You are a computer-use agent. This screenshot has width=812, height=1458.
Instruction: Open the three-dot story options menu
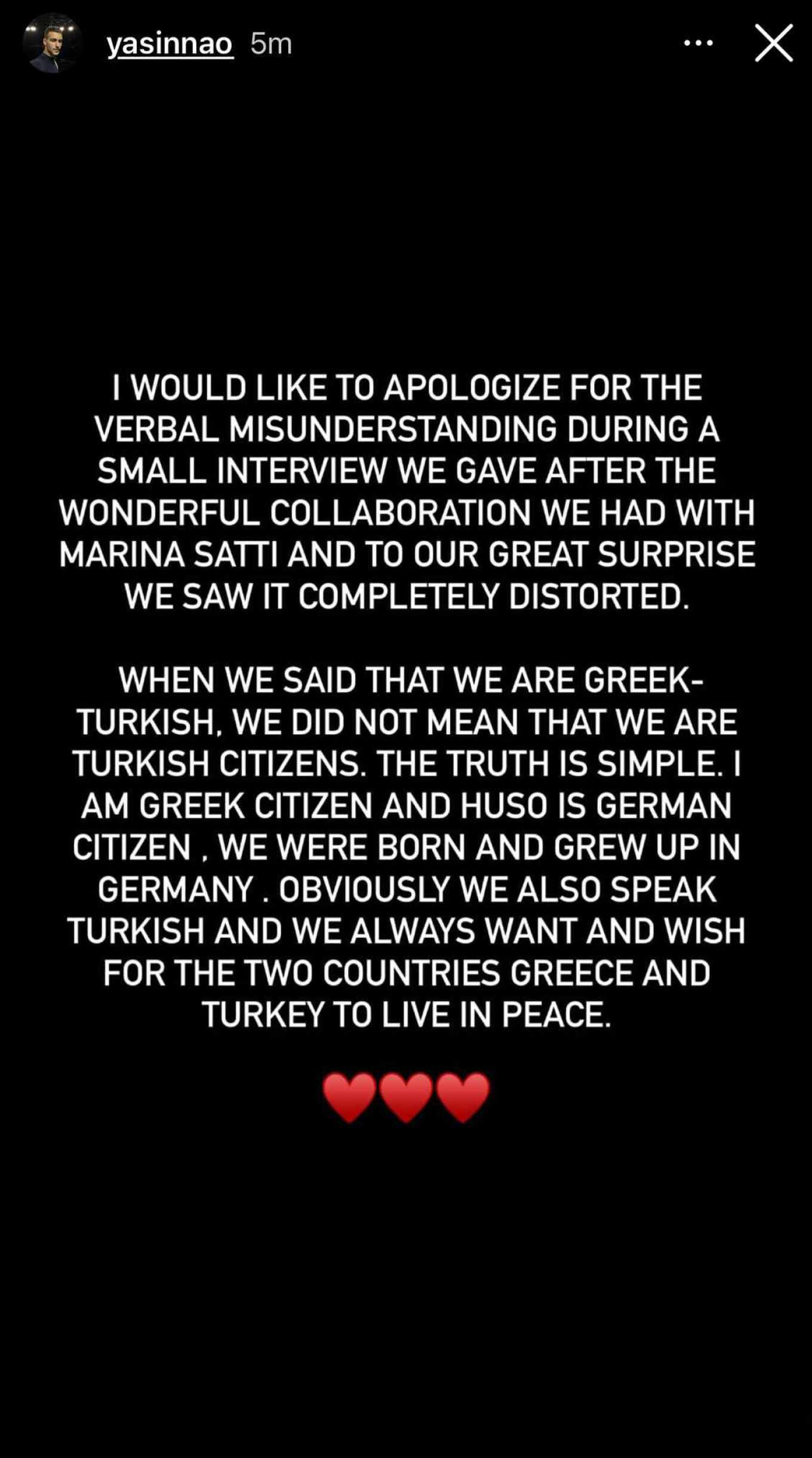coord(698,43)
